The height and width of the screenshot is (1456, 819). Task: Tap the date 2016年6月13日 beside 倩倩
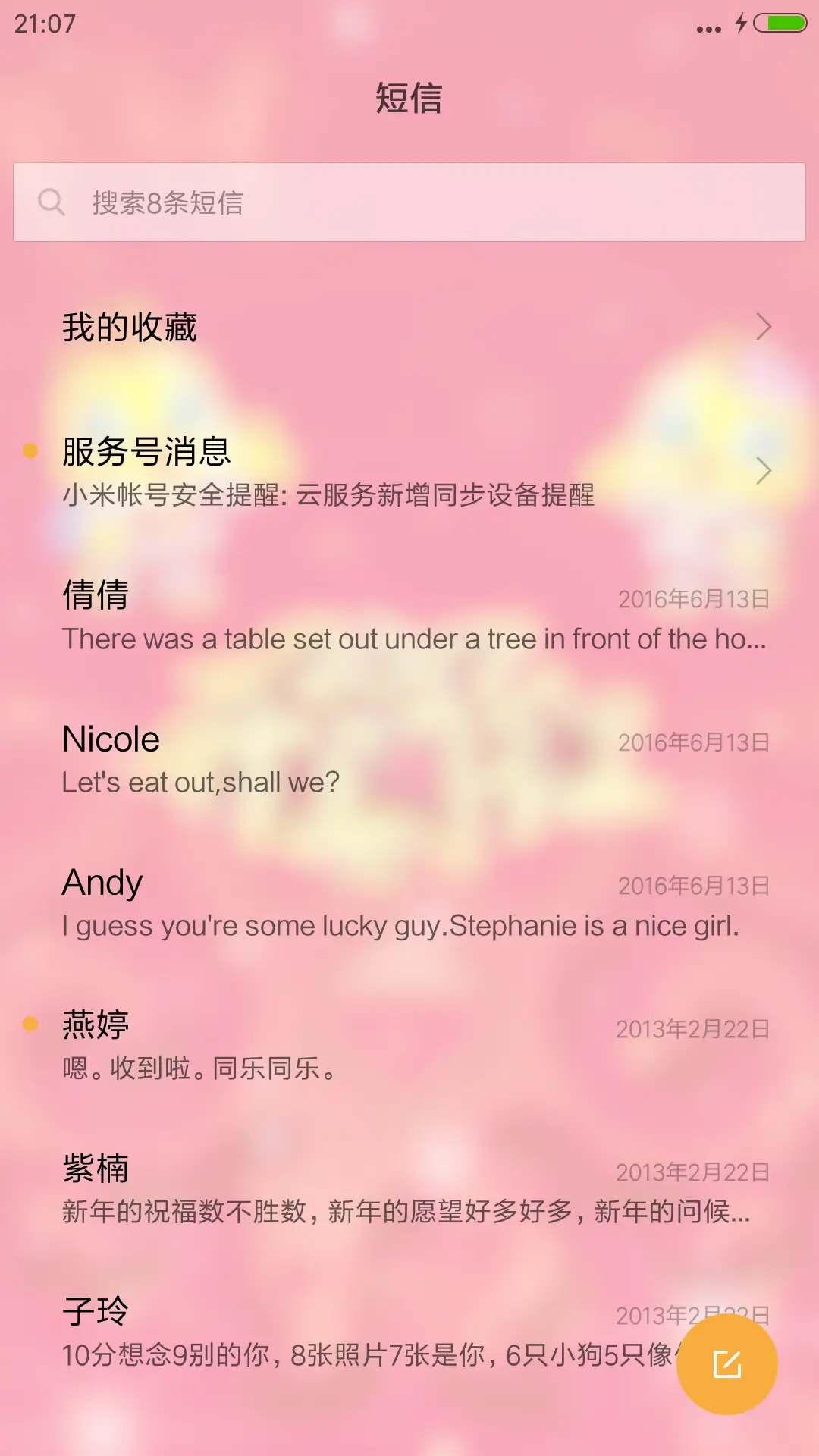tap(692, 598)
